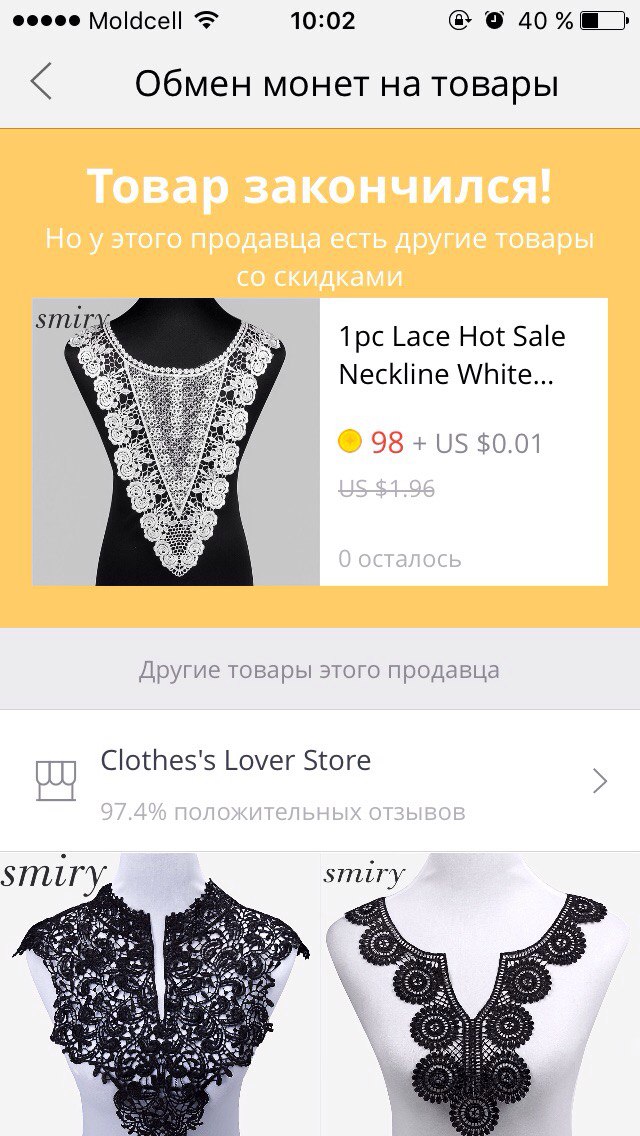
Task: Open the black circle-pattern lace neckline item
Action: (481, 994)
